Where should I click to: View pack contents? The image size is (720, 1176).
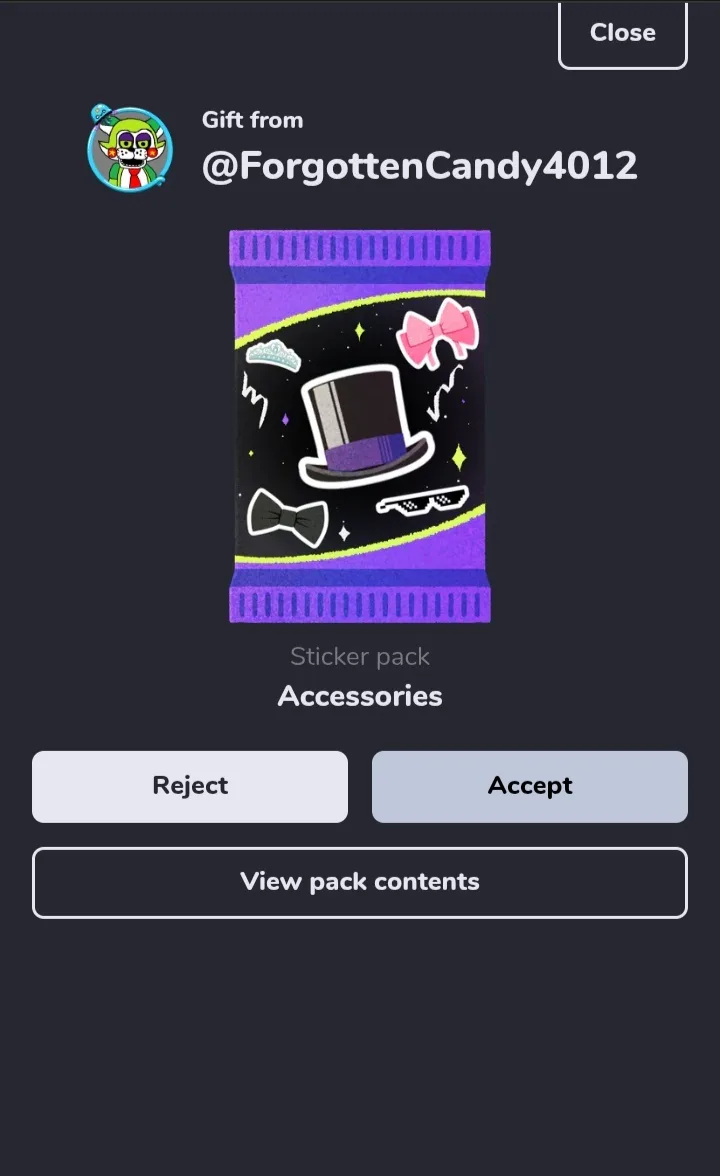coord(360,883)
